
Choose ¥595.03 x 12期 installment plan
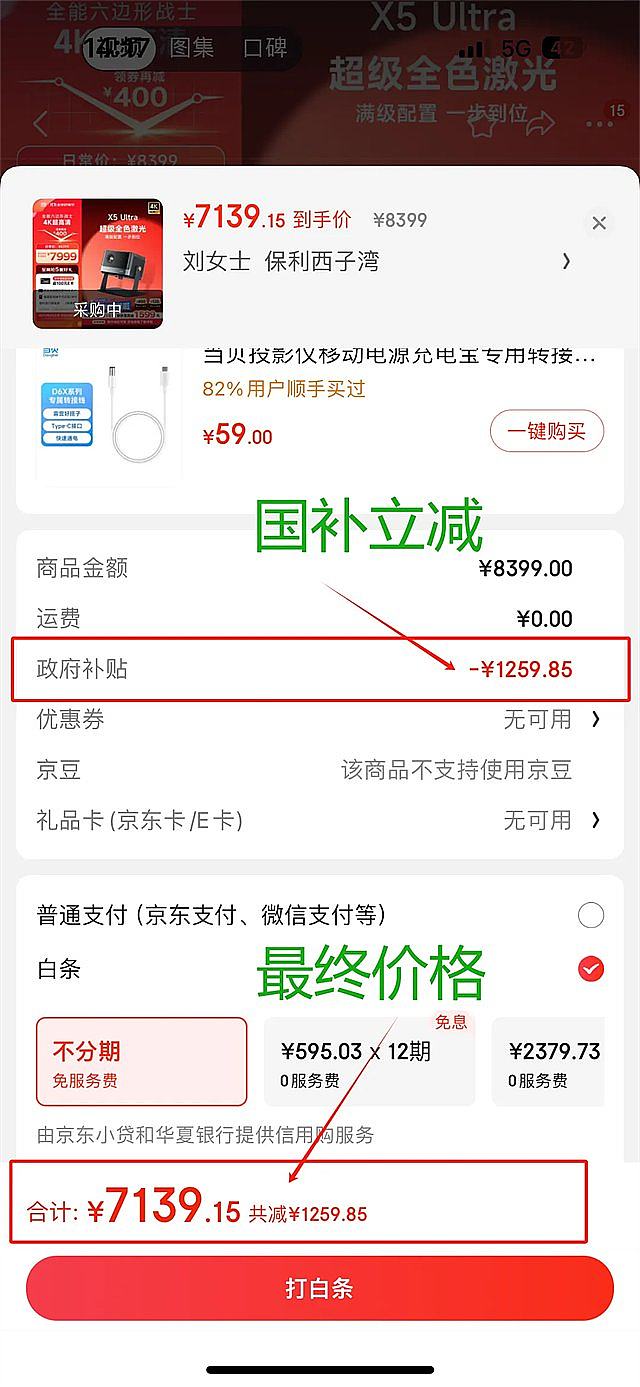point(369,1061)
